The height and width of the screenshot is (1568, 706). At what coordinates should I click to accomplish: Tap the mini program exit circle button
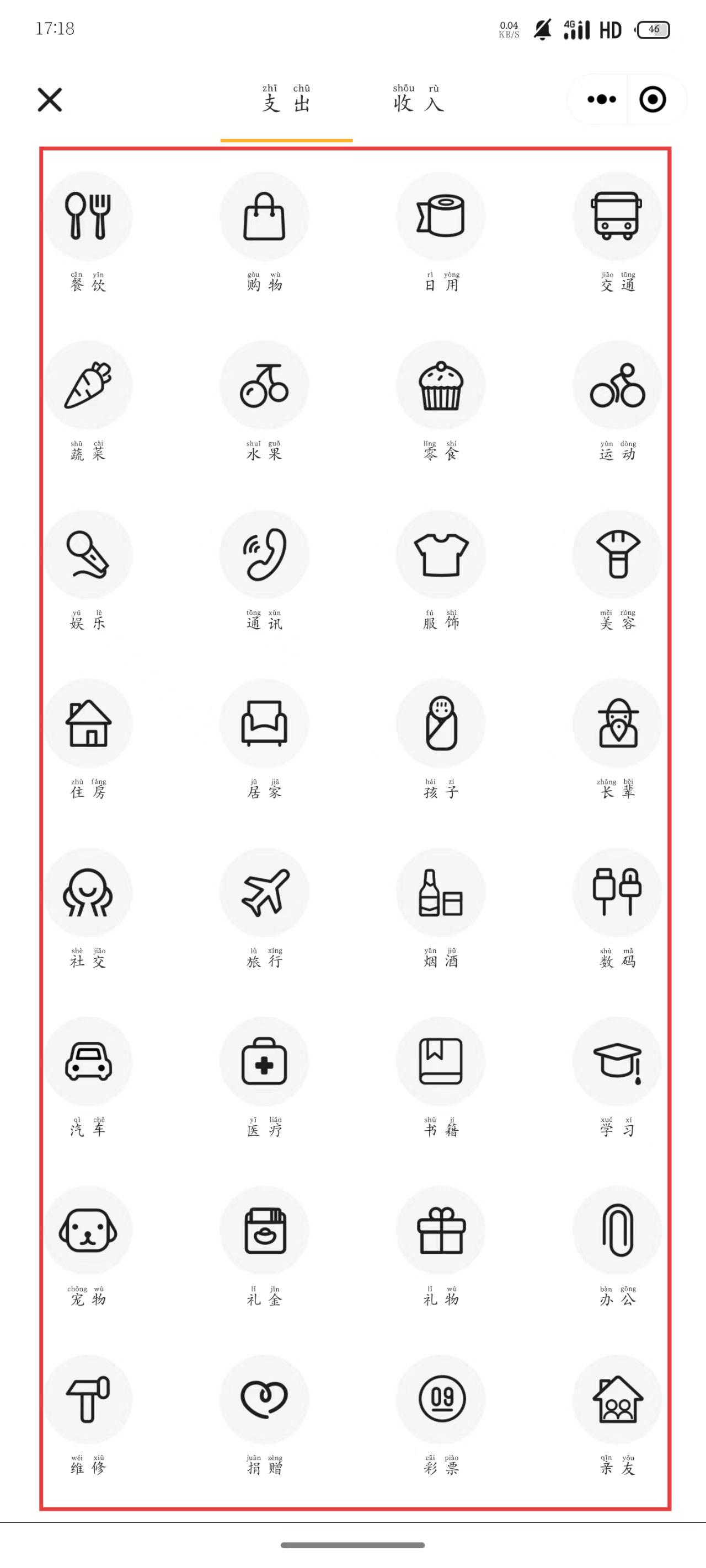pyautogui.click(x=652, y=99)
